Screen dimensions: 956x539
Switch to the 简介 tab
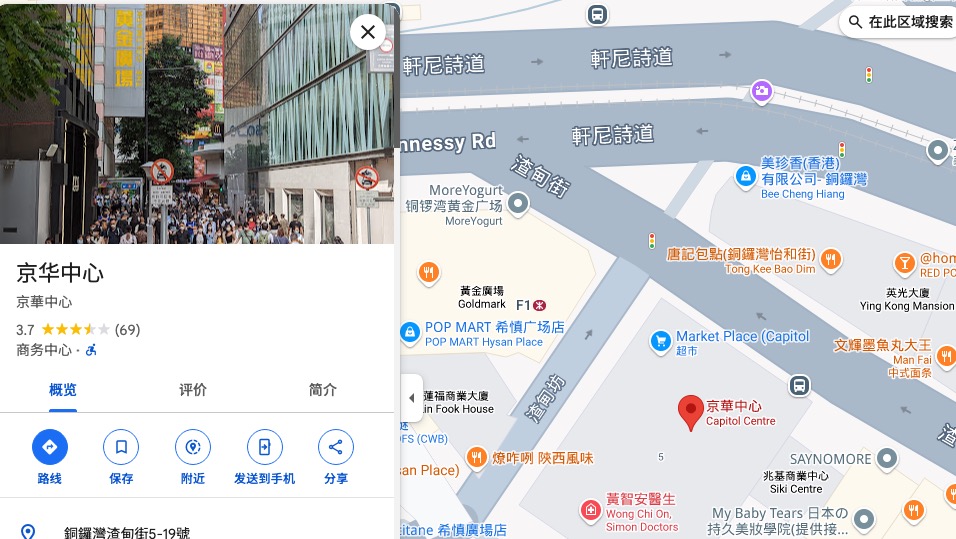pyautogui.click(x=323, y=390)
